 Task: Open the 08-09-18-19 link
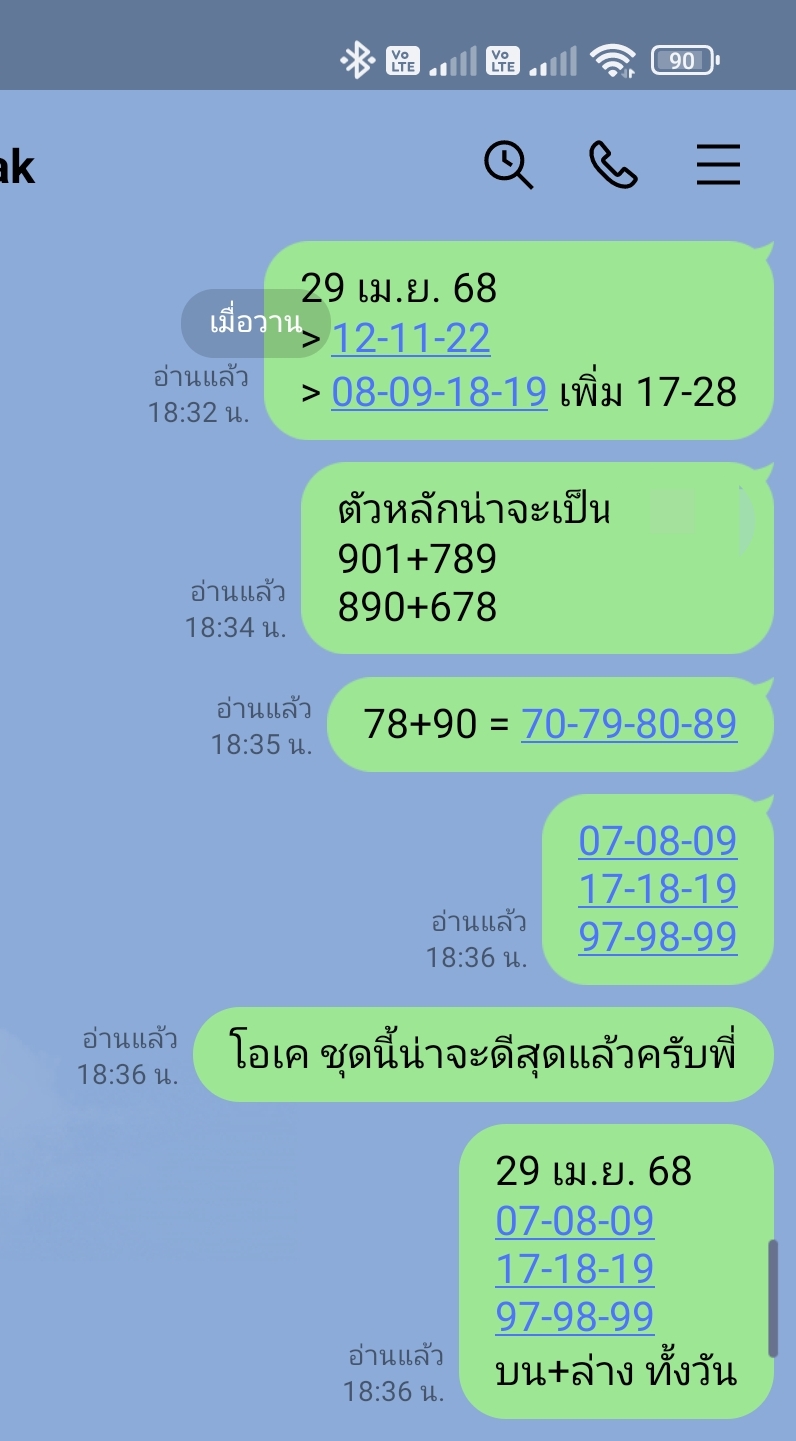point(439,391)
